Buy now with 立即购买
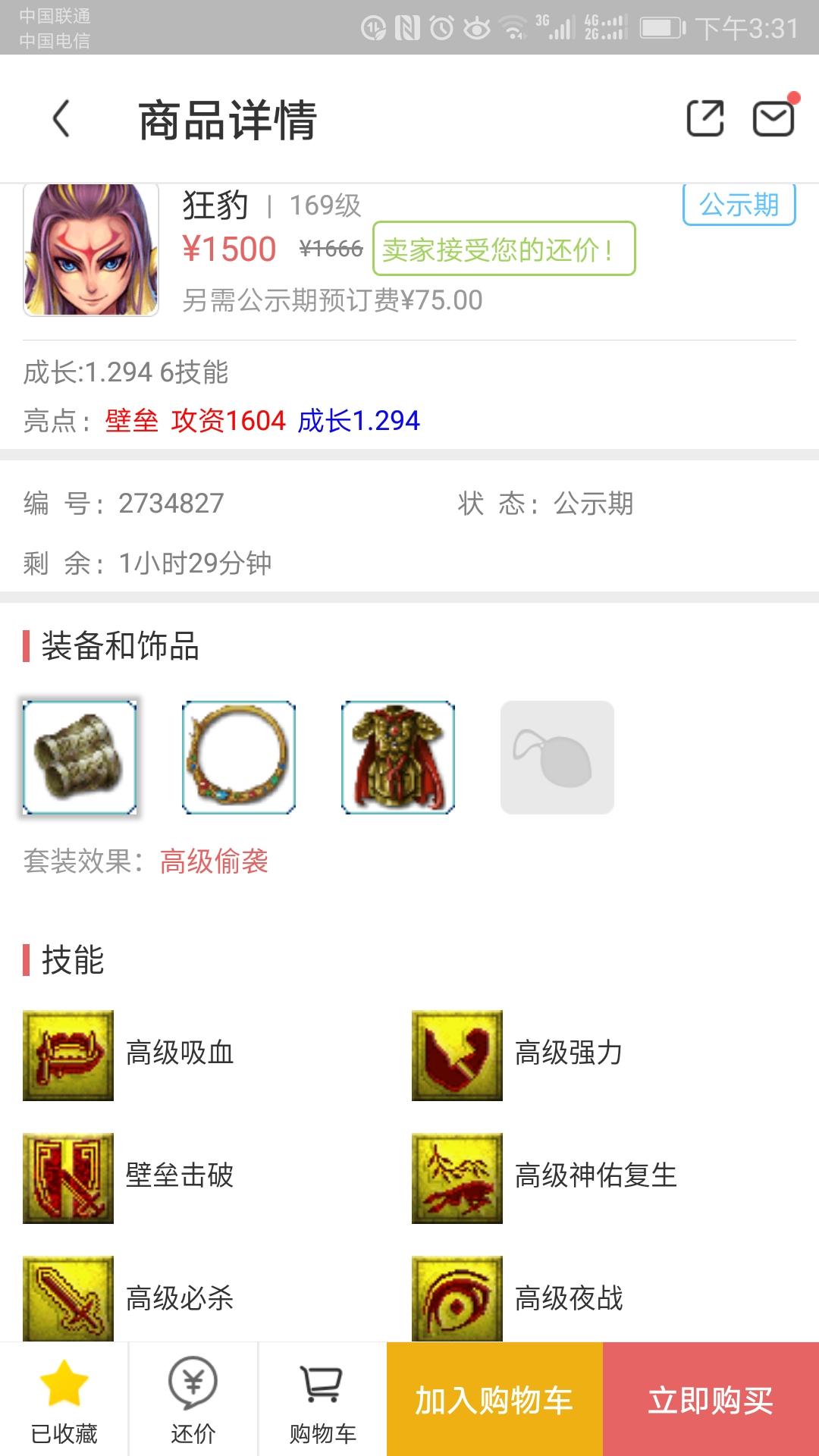The width and height of the screenshot is (819, 1456). click(x=711, y=1399)
